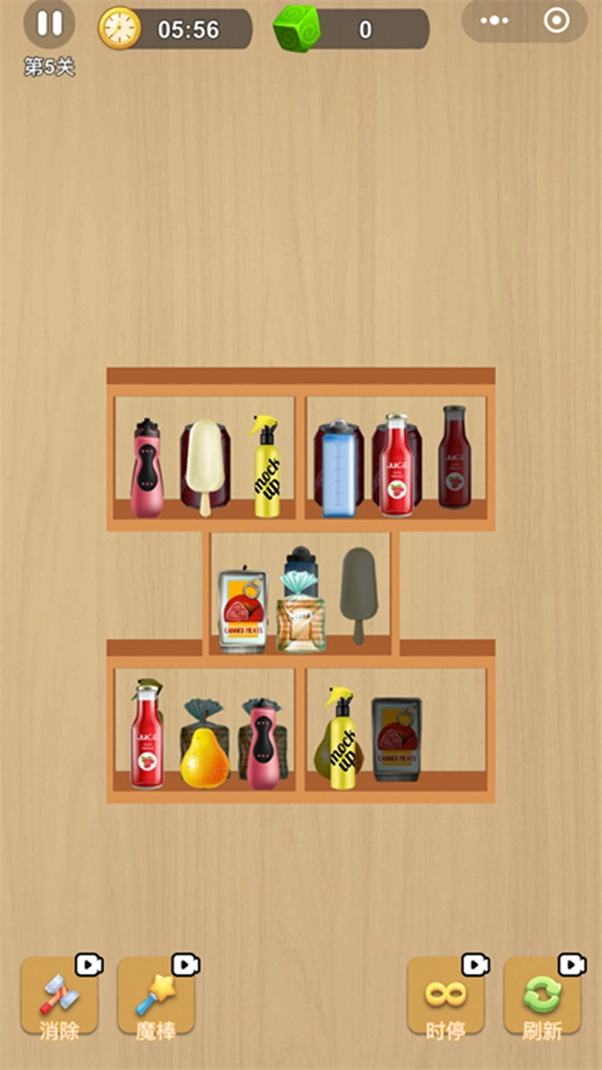Use the 消除 hammer power-up

click(x=60, y=996)
